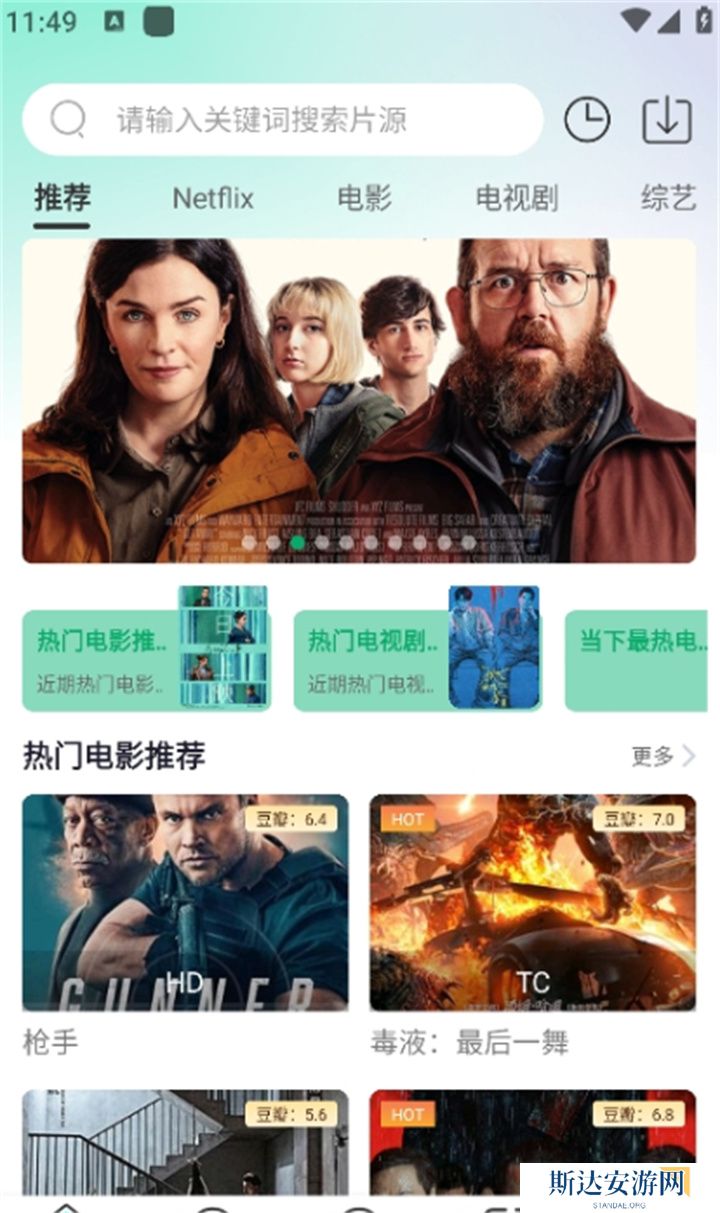Open the watch history clock icon
Screen dimensions: 720x1213
[587, 120]
